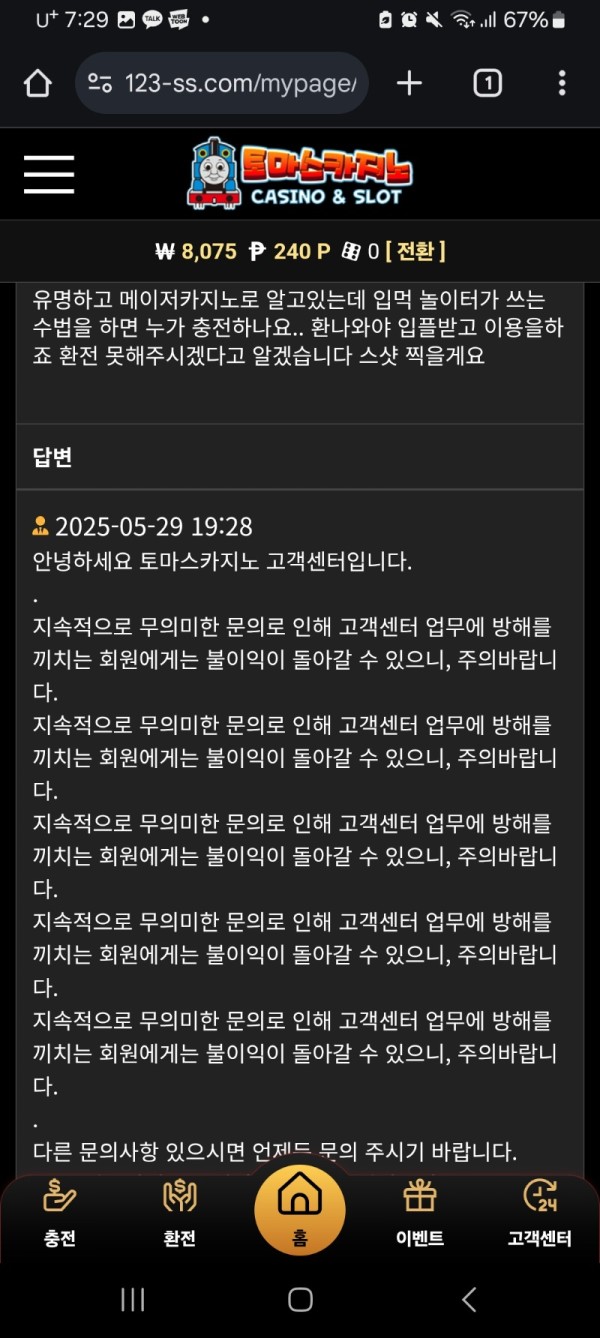
Task: Open the 고객센터 support tab
Action: click(539, 1212)
